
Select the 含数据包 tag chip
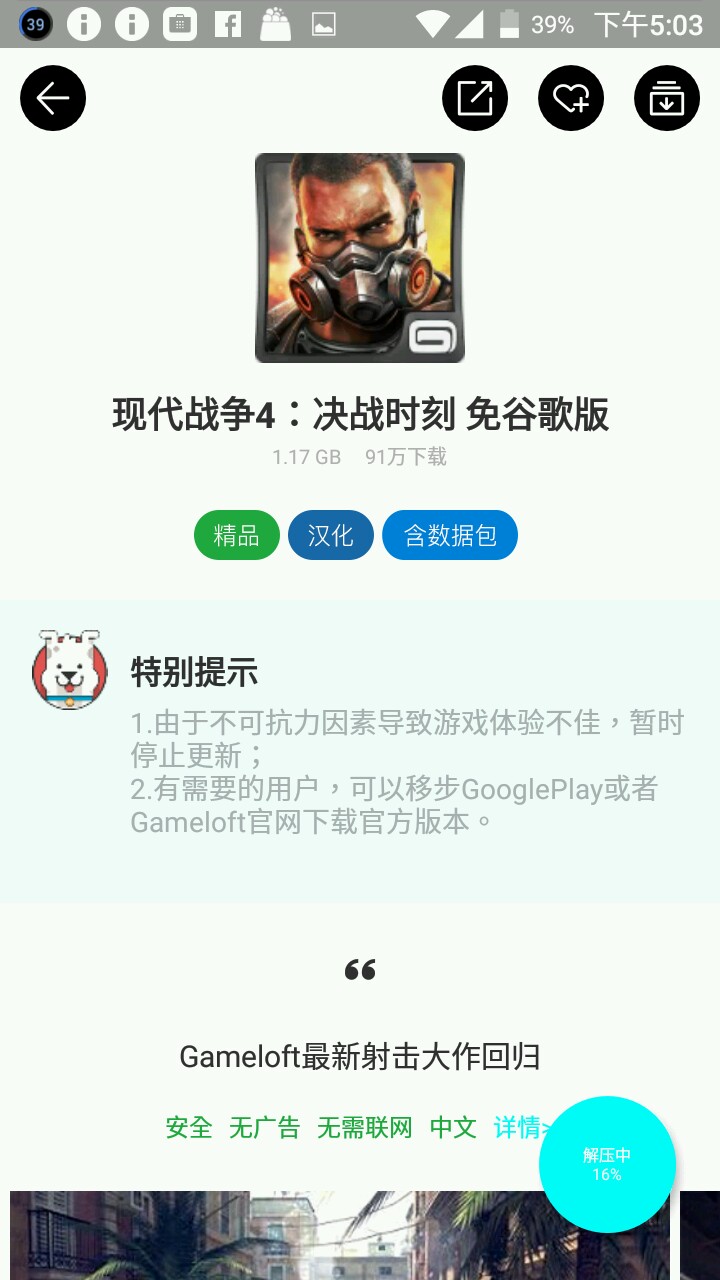click(450, 535)
